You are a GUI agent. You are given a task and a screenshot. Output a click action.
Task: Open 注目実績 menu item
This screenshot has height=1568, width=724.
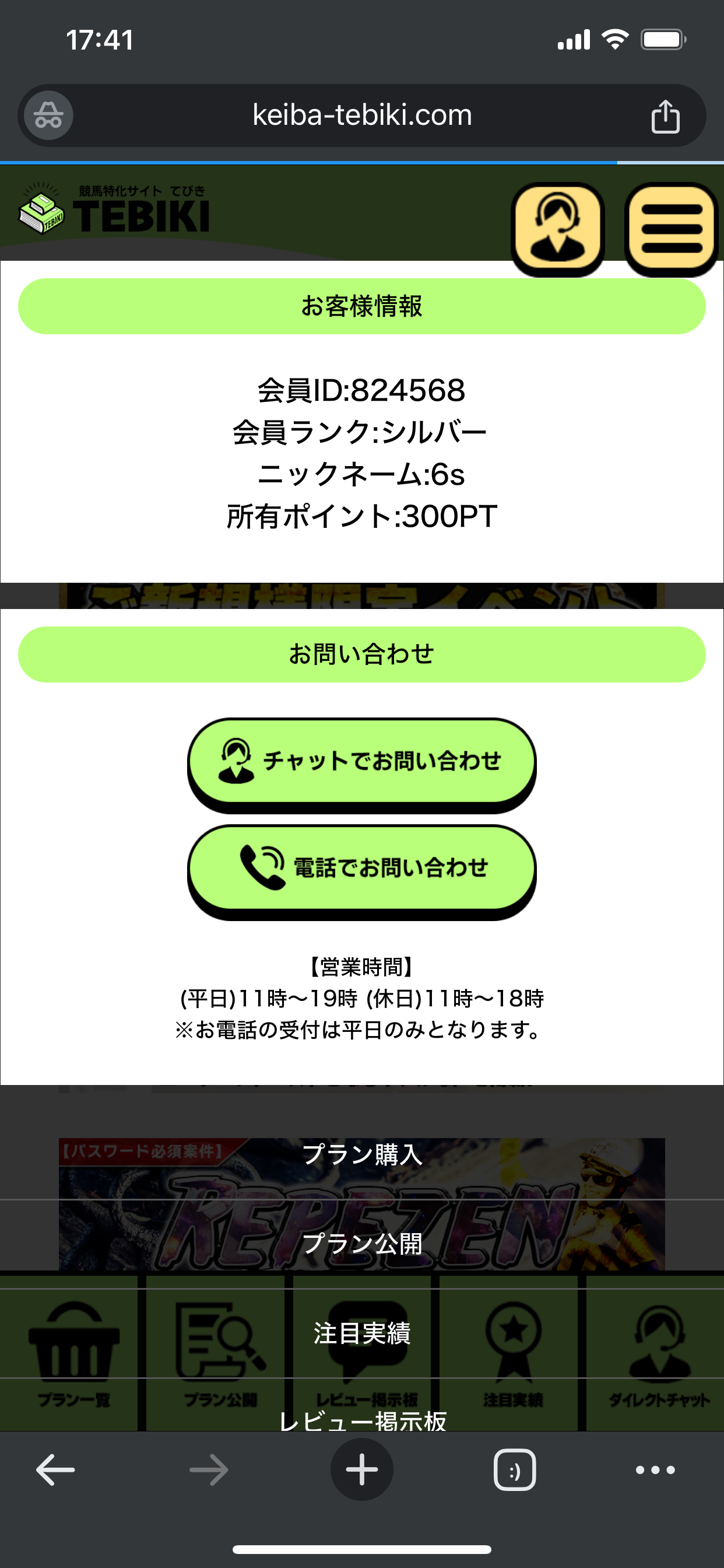[x=362, y=1333]
